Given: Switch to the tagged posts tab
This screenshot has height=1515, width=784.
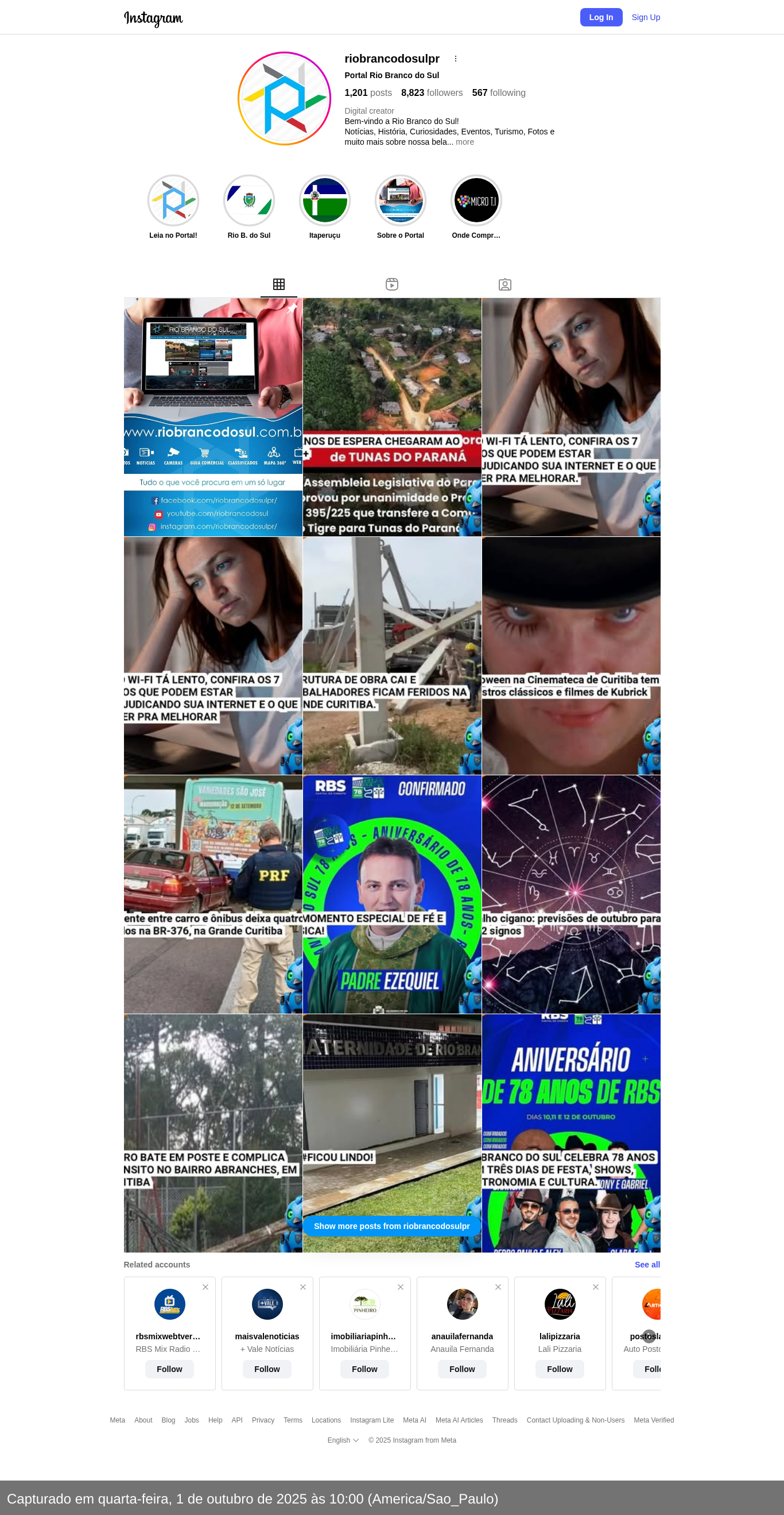Looking at the screenshot, I should click(x=504, y=285).
